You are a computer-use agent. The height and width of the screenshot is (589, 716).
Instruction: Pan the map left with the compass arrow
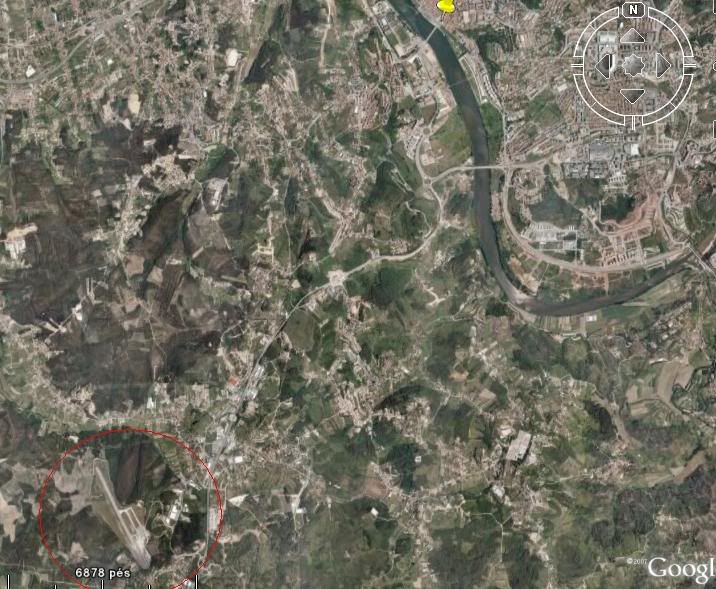pos(603,66)
